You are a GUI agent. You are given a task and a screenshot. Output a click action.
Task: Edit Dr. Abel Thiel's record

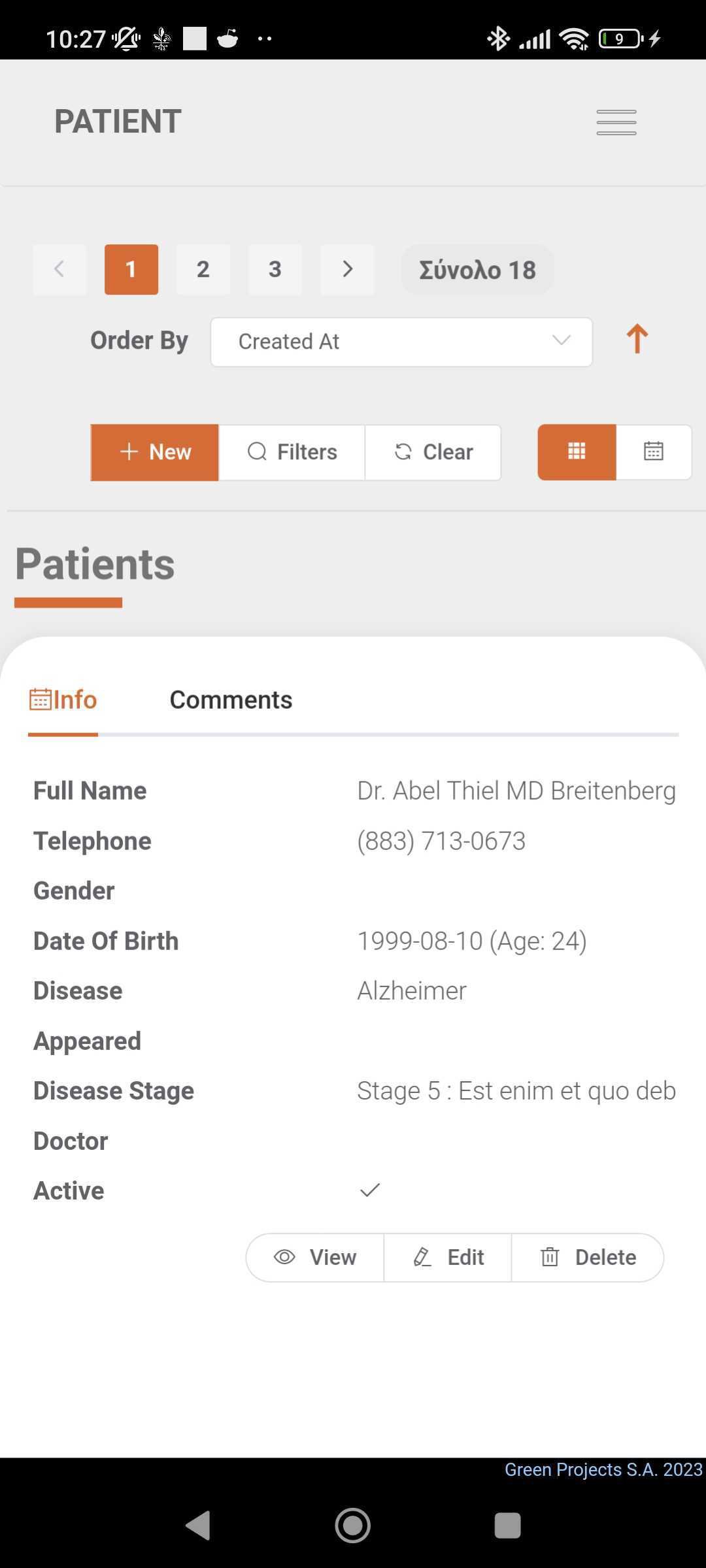(x=448, y=1257)
